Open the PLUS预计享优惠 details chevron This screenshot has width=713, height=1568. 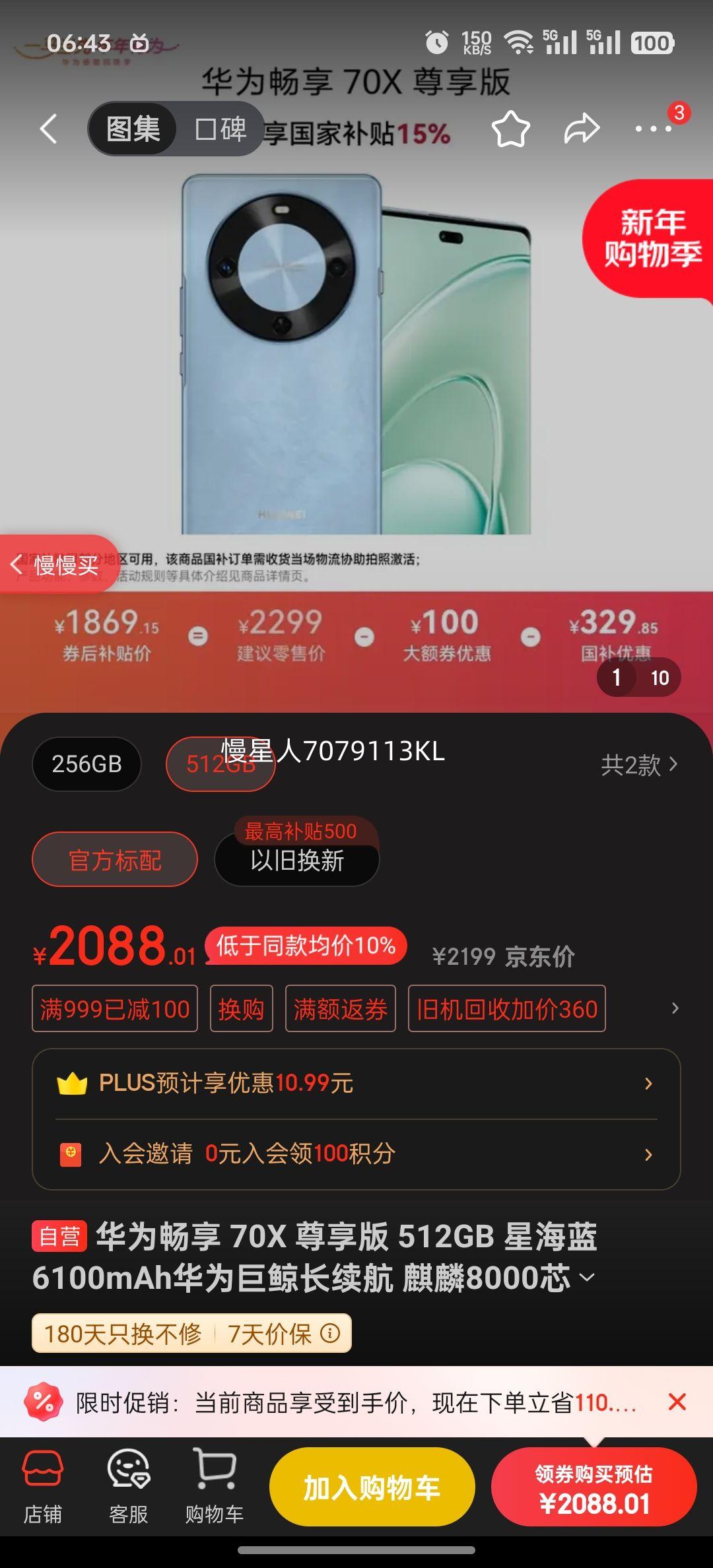(x=648, y=1083)
